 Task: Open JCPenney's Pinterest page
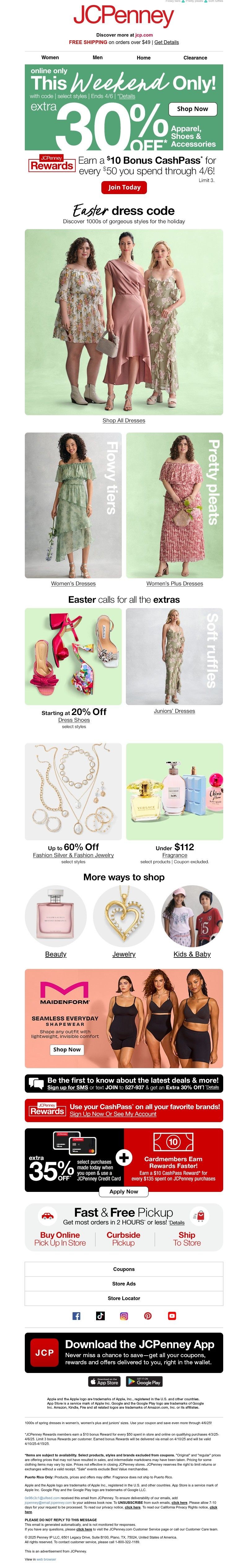(x=148, y=1315)
